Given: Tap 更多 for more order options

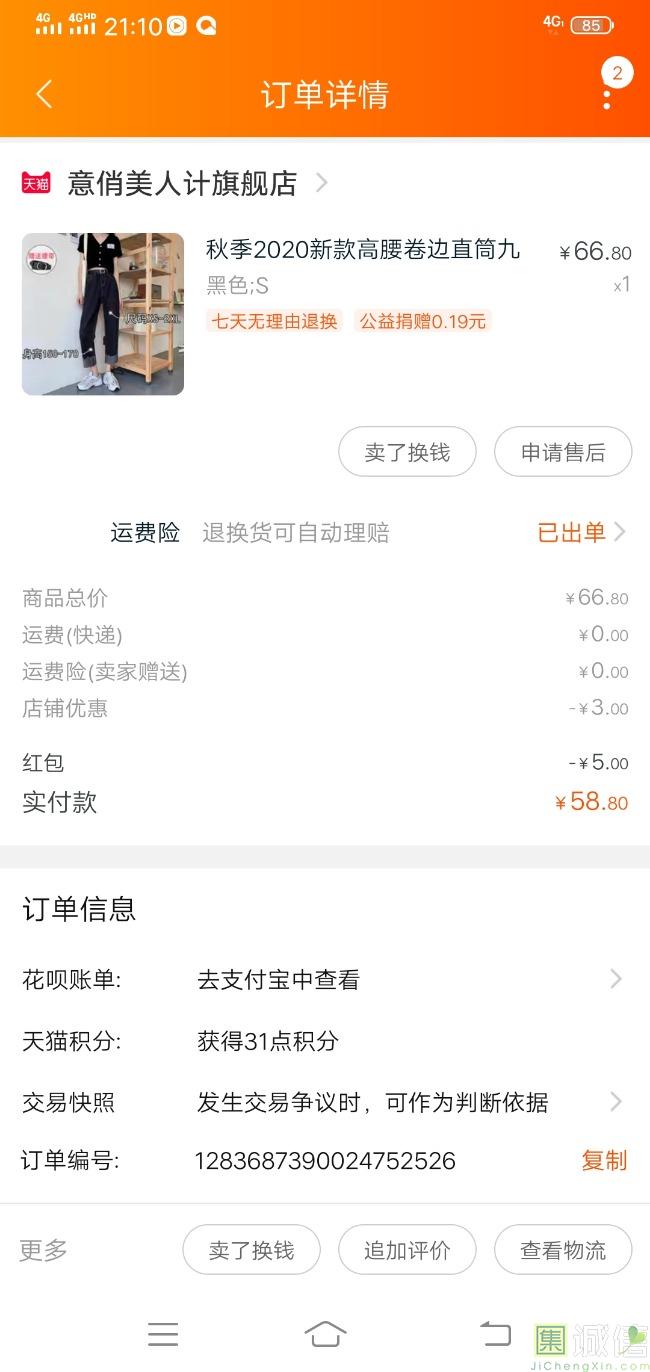Looking at the screenshot, I should [44, 1250].
